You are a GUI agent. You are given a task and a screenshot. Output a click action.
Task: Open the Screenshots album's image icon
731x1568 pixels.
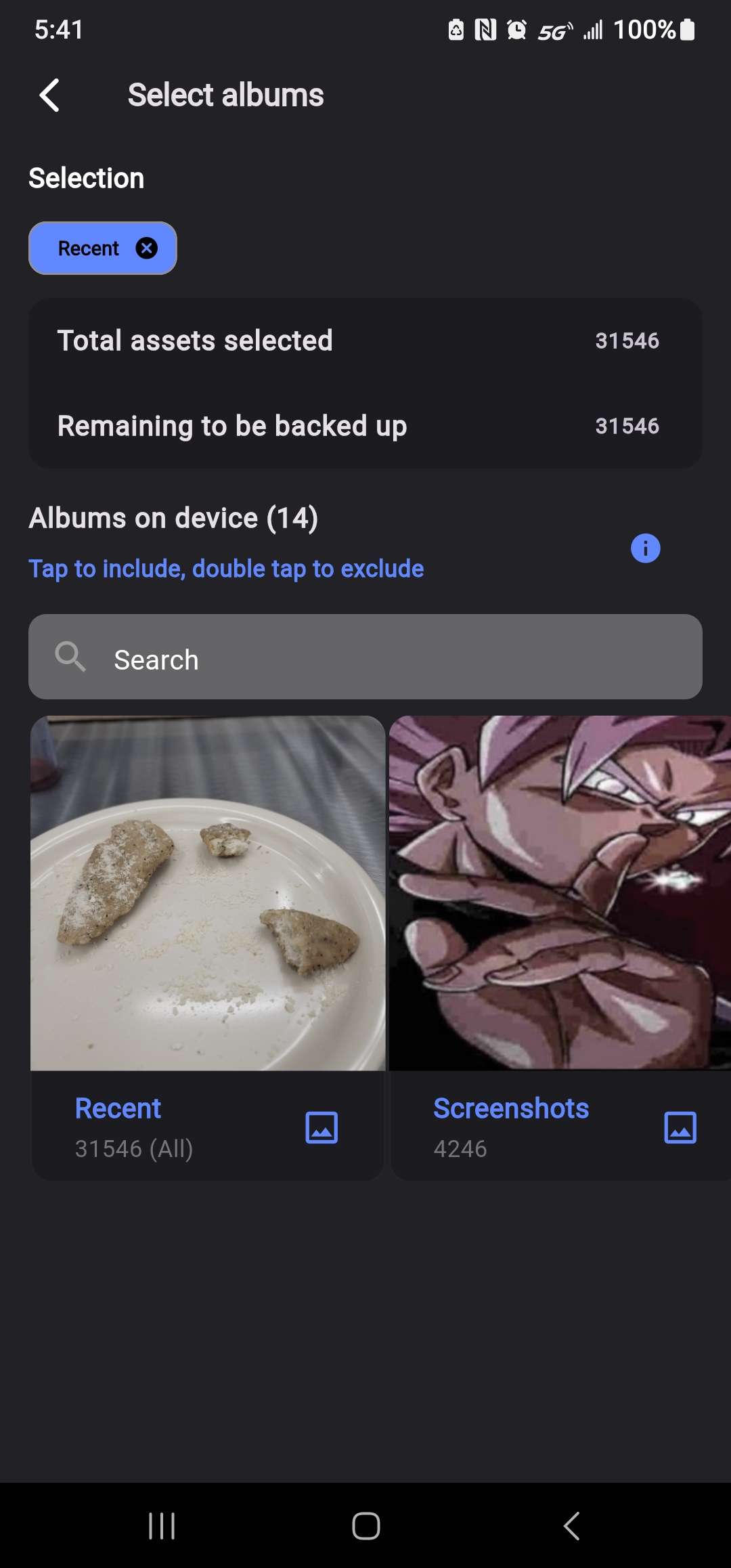click(x=680, y=1128)
